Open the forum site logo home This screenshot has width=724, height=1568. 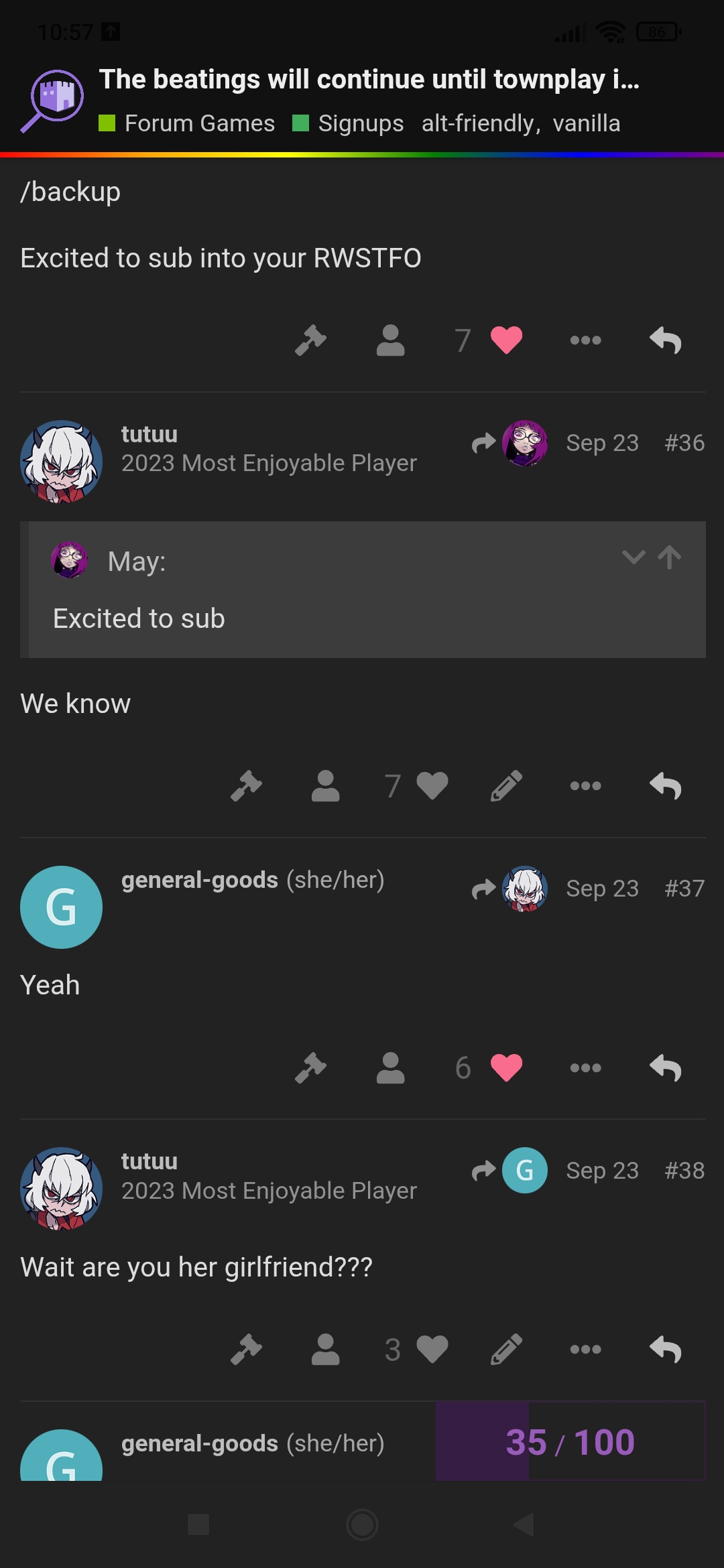(x=52, y=101)
